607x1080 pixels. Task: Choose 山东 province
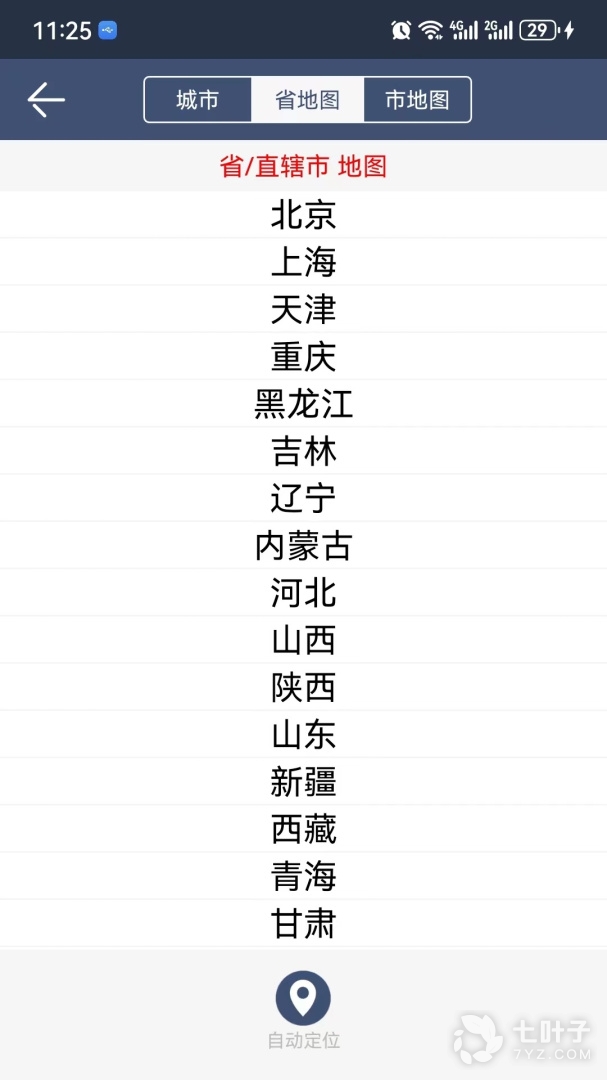tap(303, 735)
